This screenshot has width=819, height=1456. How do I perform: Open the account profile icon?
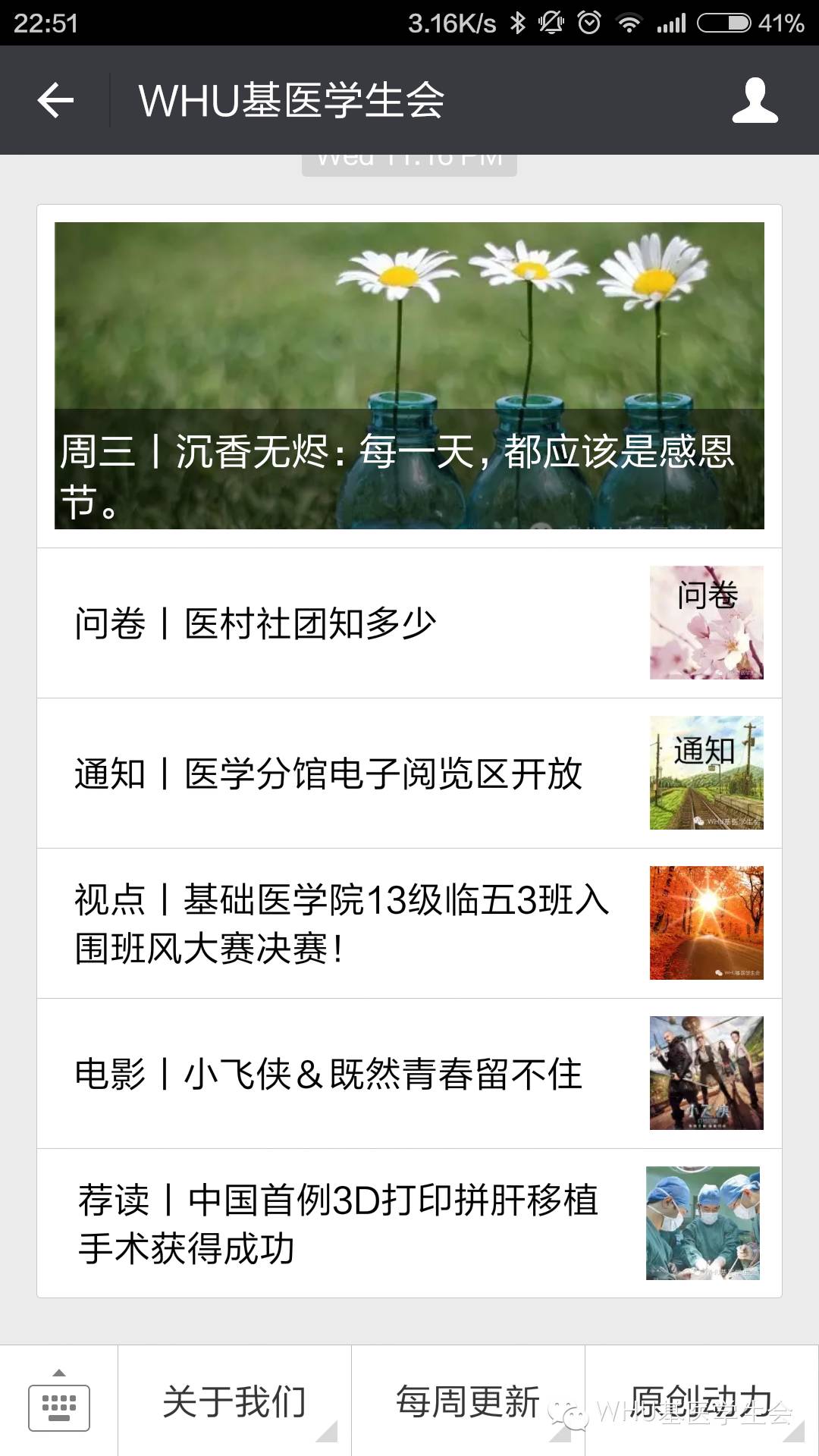click(x=755, y=100)
